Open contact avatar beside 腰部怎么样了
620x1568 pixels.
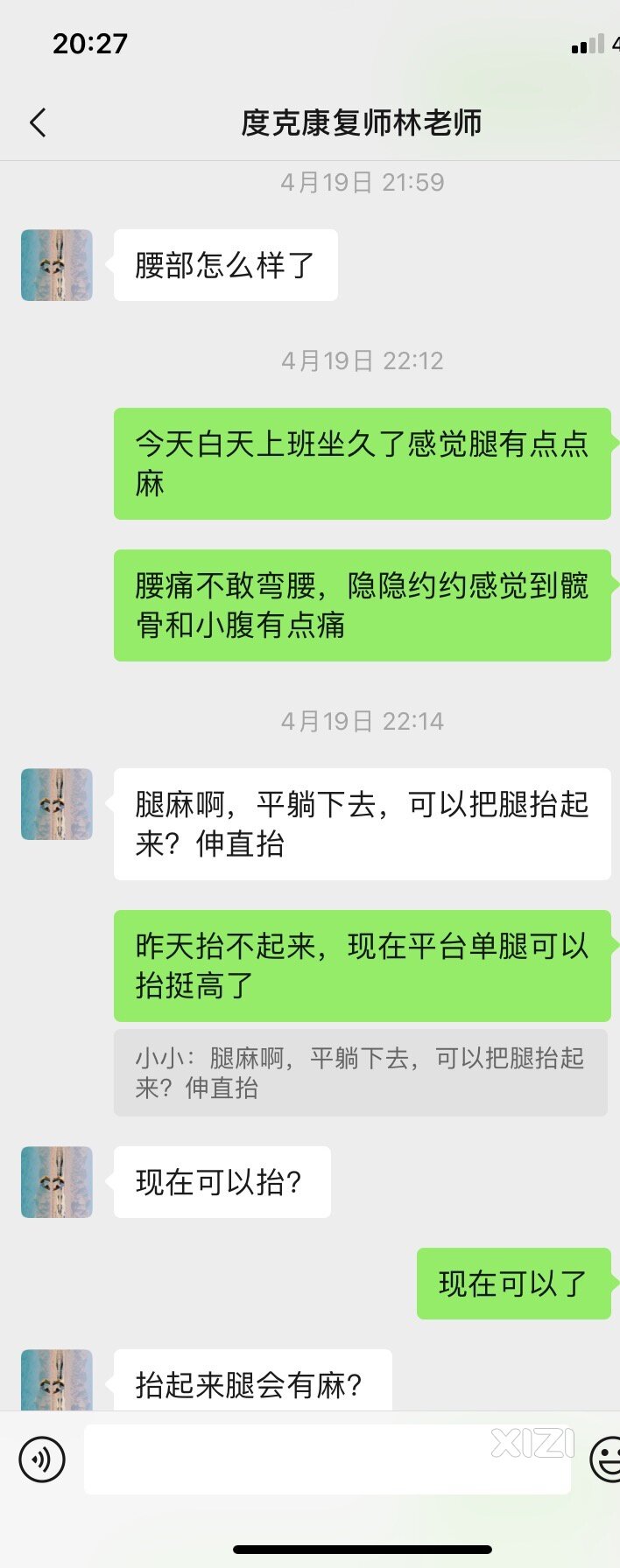[57, 265]
